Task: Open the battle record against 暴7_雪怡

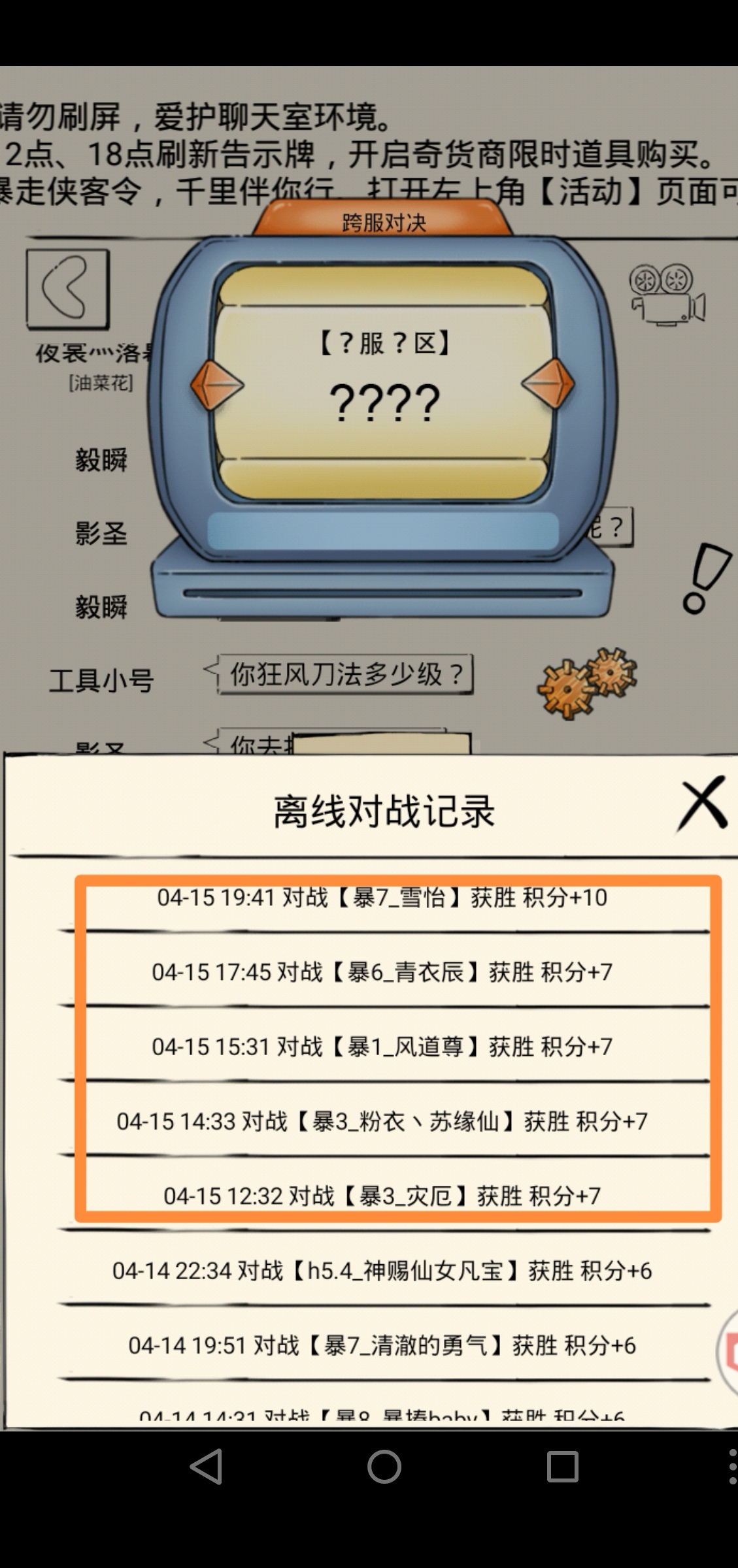Action: 382,898
